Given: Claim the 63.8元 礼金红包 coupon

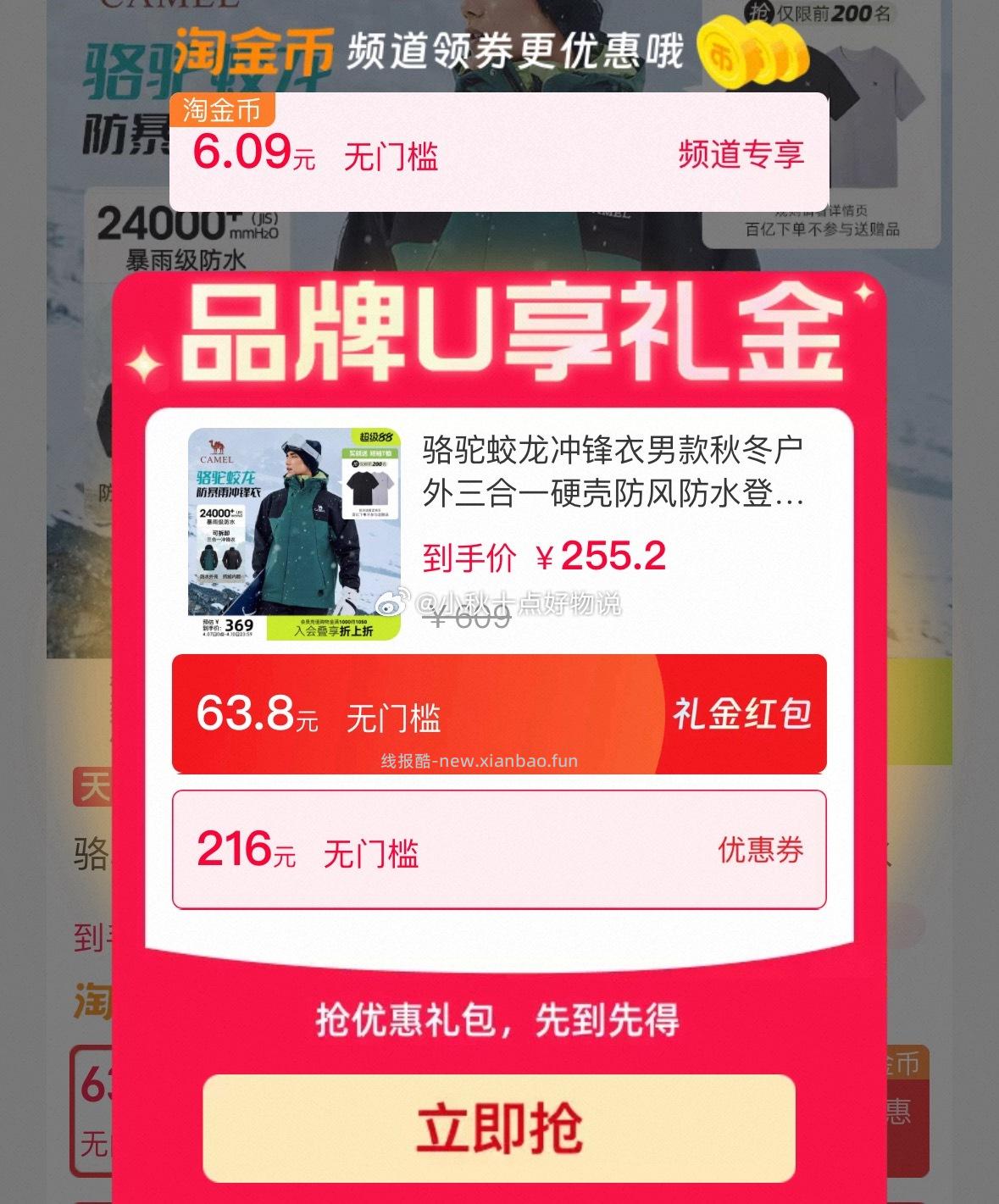Looking at the screenshot, I should click(499, 714).
